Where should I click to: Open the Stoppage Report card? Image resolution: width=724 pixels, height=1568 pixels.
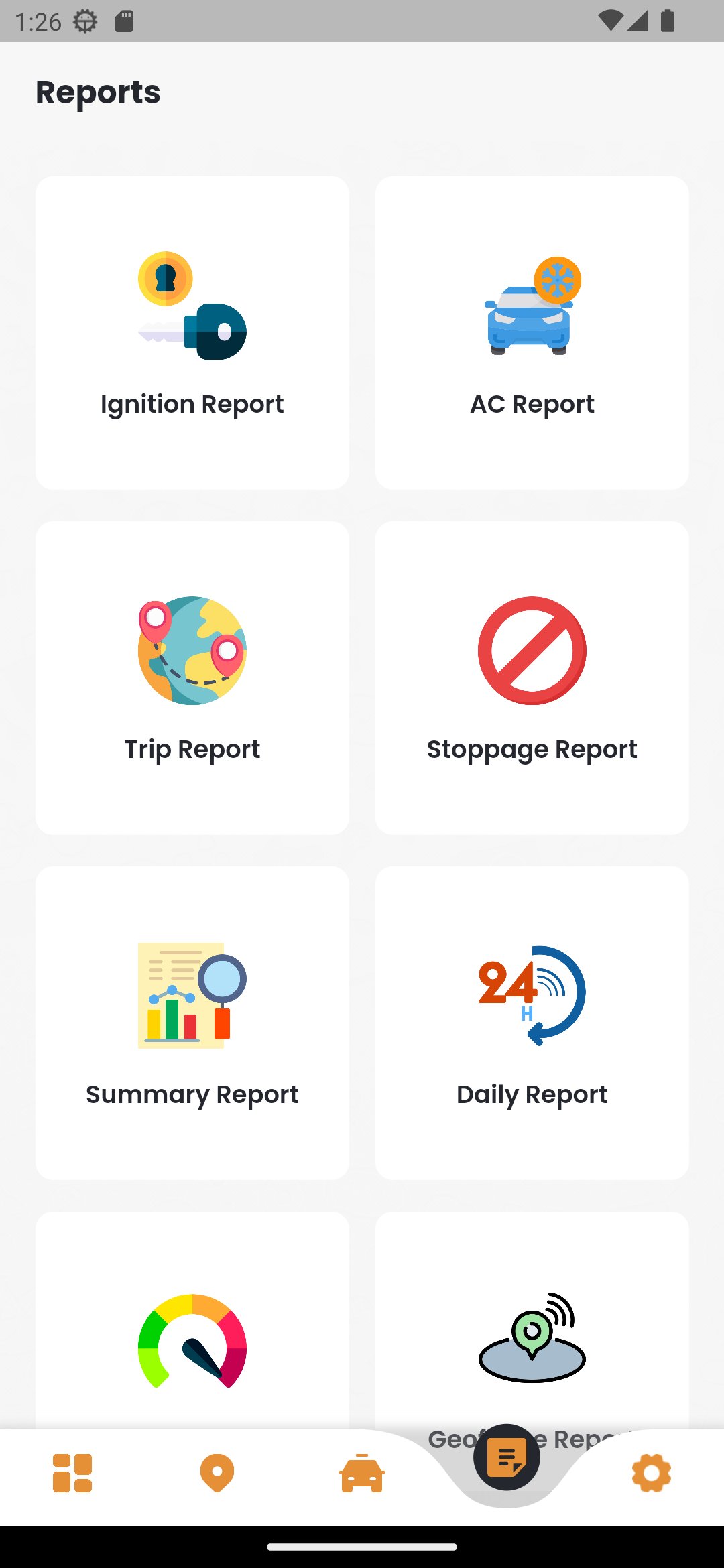coord(532,677)
